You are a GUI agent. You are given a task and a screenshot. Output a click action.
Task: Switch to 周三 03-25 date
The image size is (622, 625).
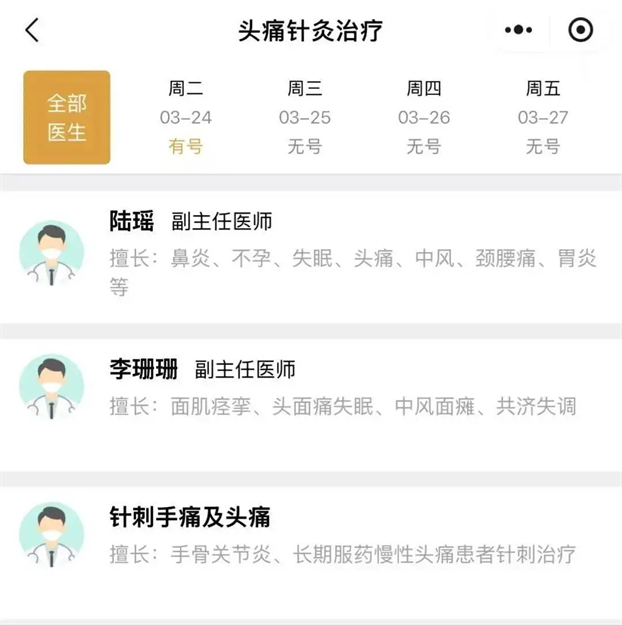pos(304,117)
